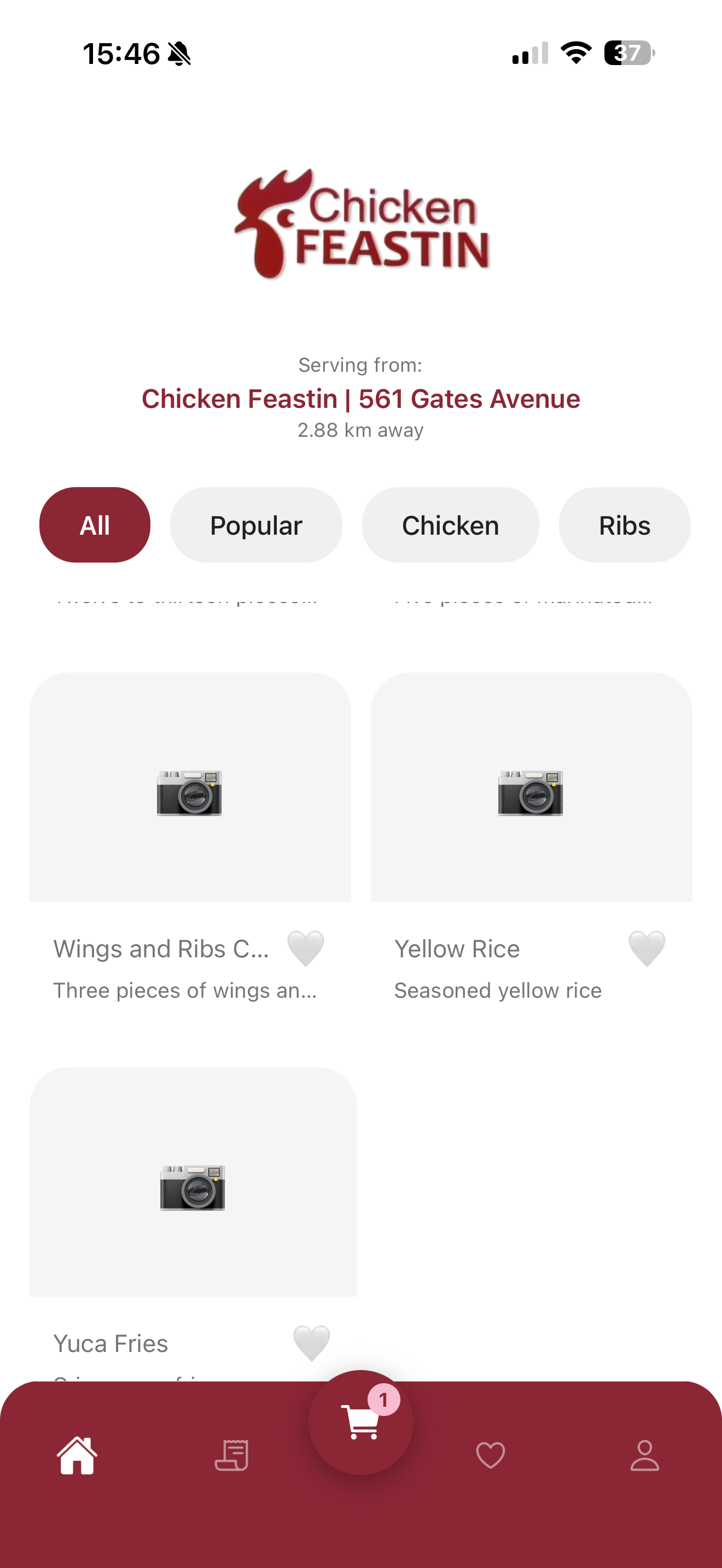Select the All category chip
This screenshot has height=1568, width=722.
pos(95,525)
